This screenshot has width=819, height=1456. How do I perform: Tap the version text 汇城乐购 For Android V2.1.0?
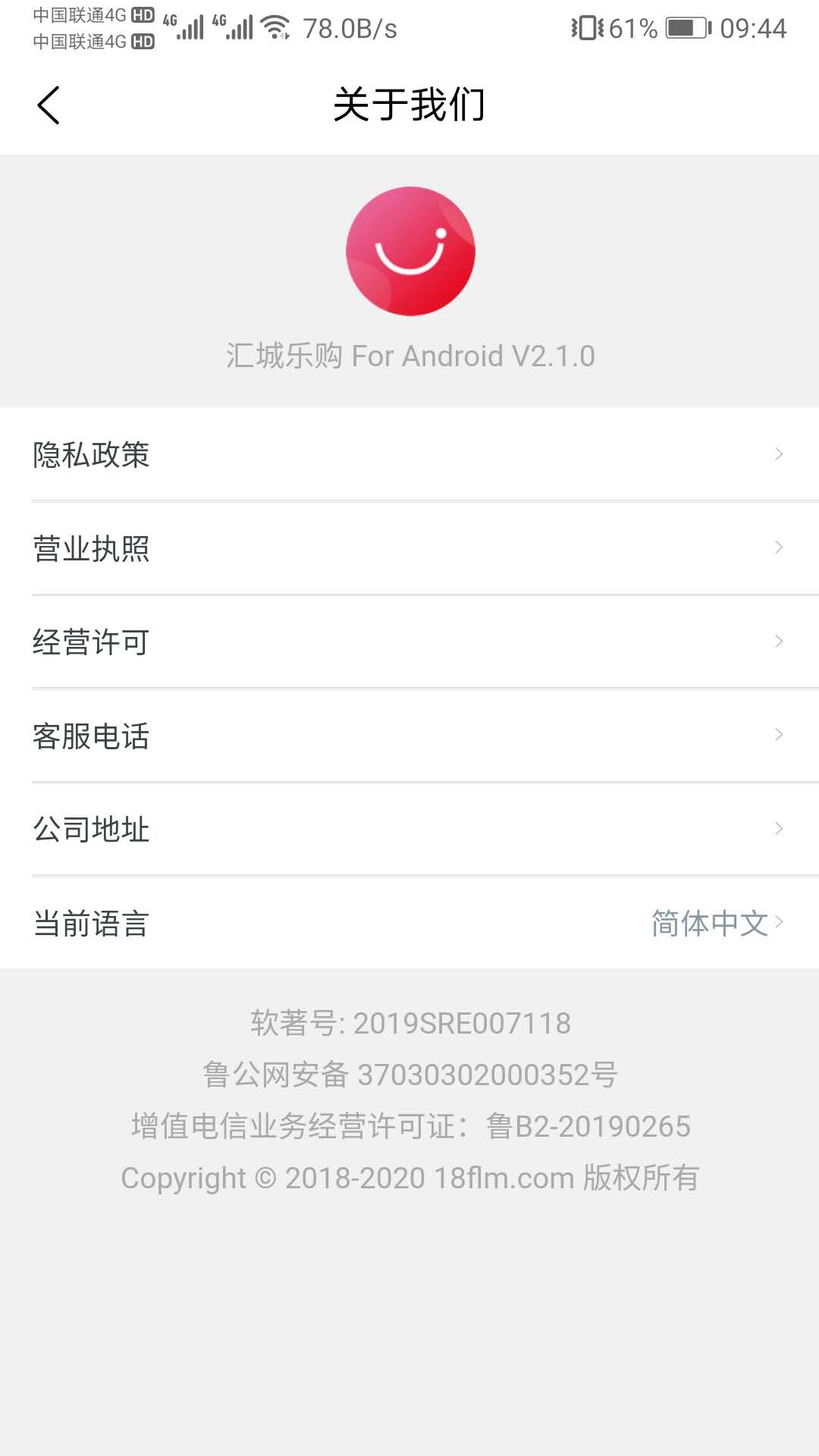point(409,356)
